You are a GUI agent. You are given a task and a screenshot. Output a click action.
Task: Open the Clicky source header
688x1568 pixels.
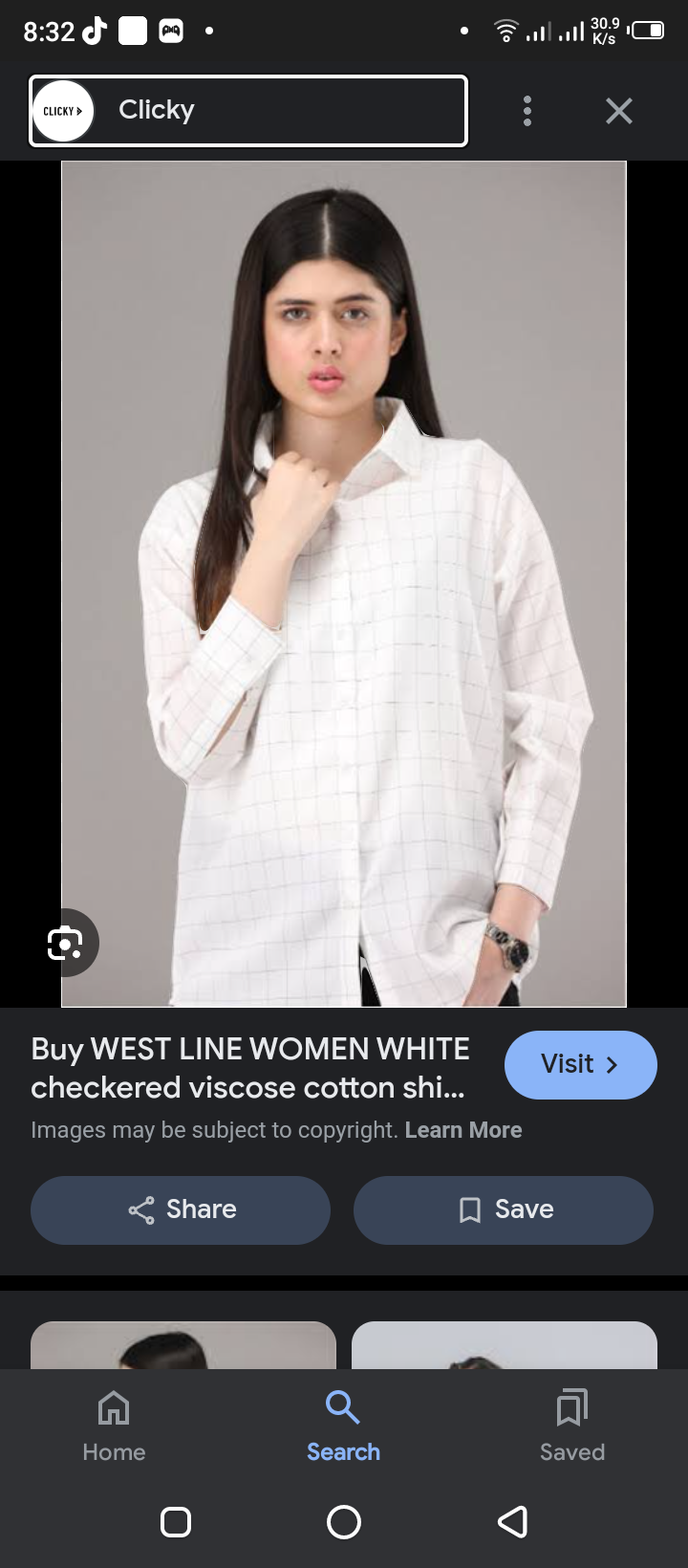(248, 111)
